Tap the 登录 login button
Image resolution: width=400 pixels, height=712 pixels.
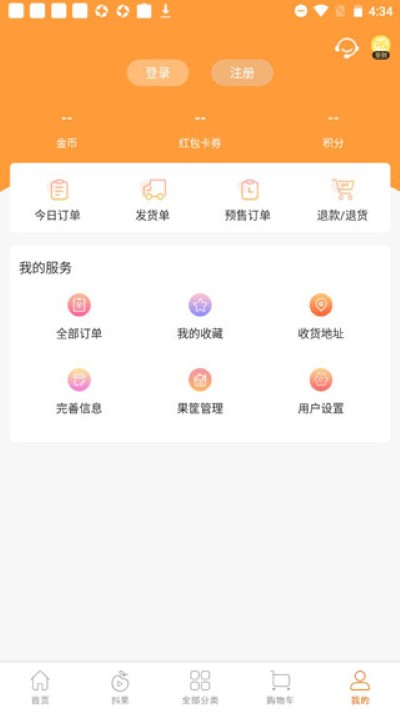point(158,73)
